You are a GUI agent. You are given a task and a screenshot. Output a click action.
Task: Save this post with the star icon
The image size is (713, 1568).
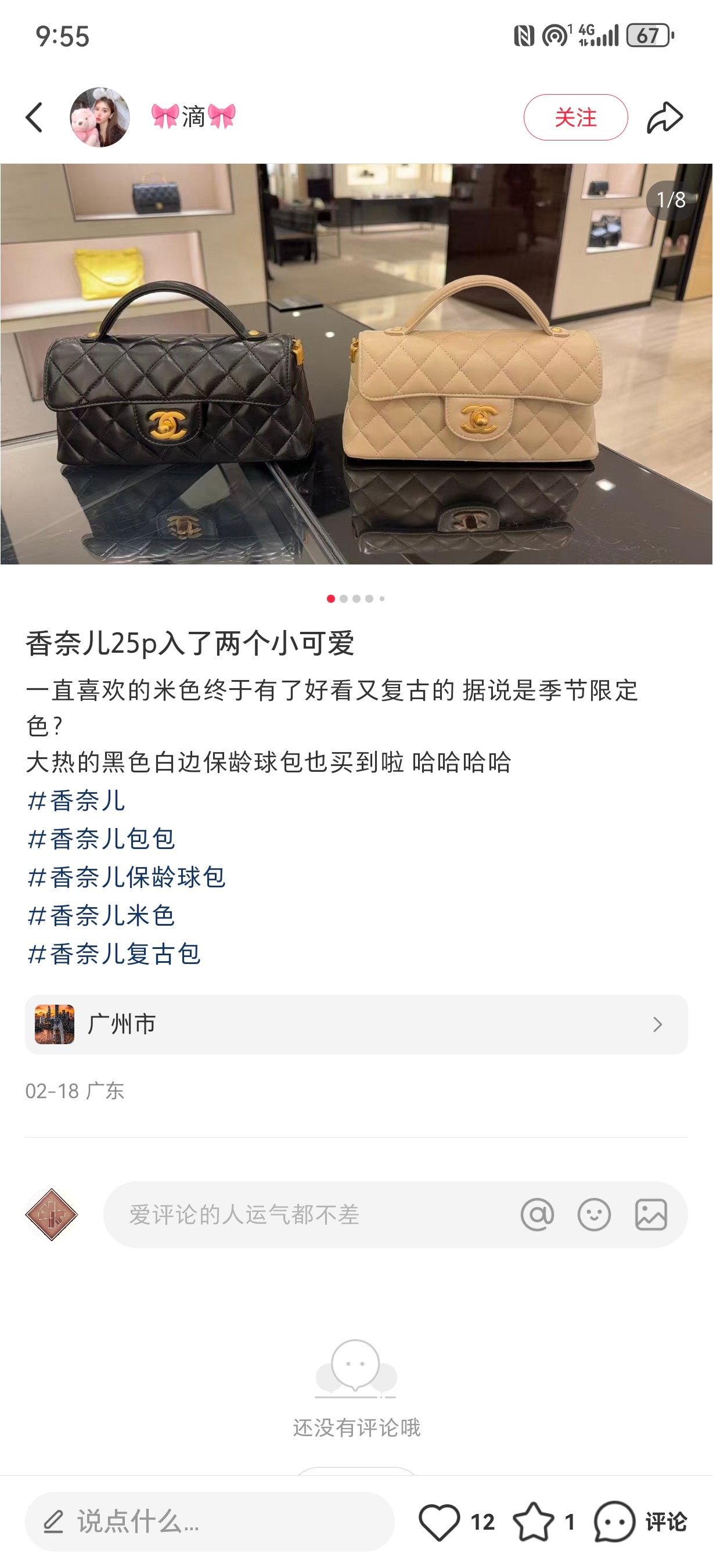534,1522
